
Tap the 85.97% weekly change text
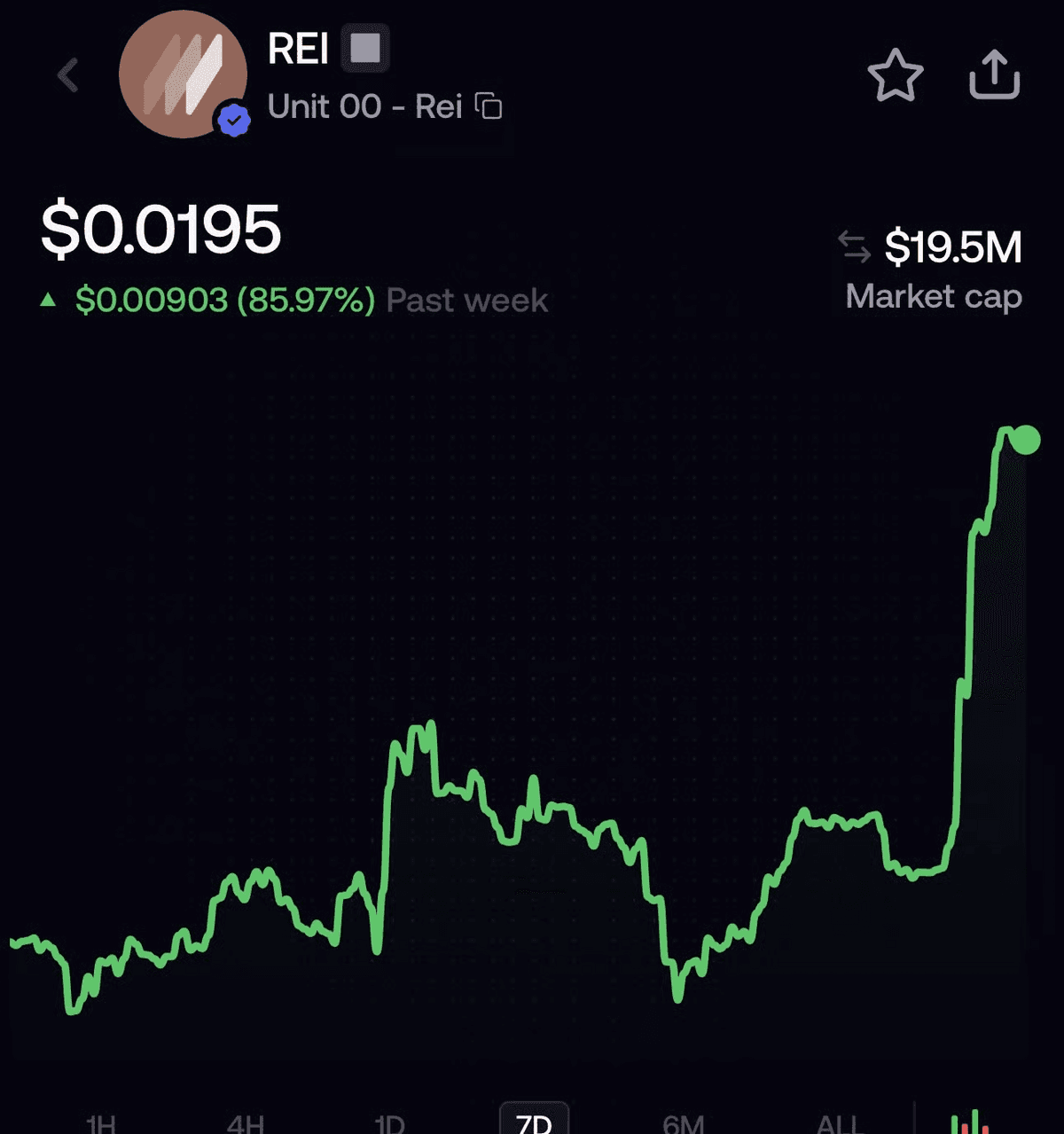306,300
